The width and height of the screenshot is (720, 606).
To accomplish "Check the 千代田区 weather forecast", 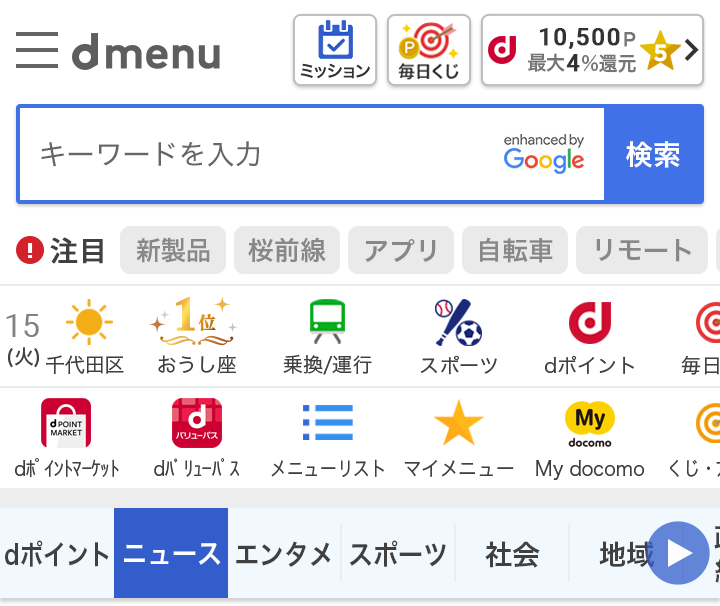I will click(x=86, y=337).
